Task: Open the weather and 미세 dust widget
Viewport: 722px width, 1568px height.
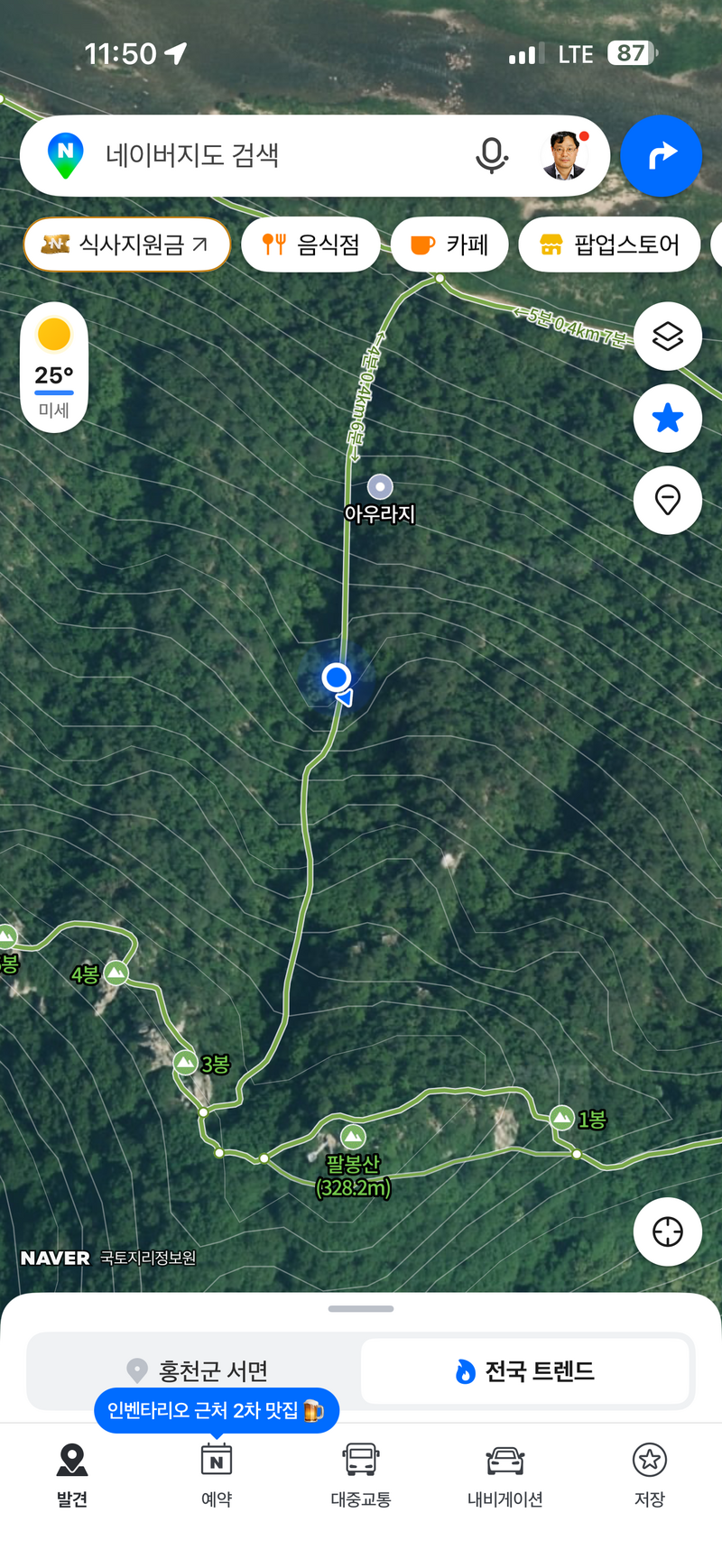Action: coord(54,367)
